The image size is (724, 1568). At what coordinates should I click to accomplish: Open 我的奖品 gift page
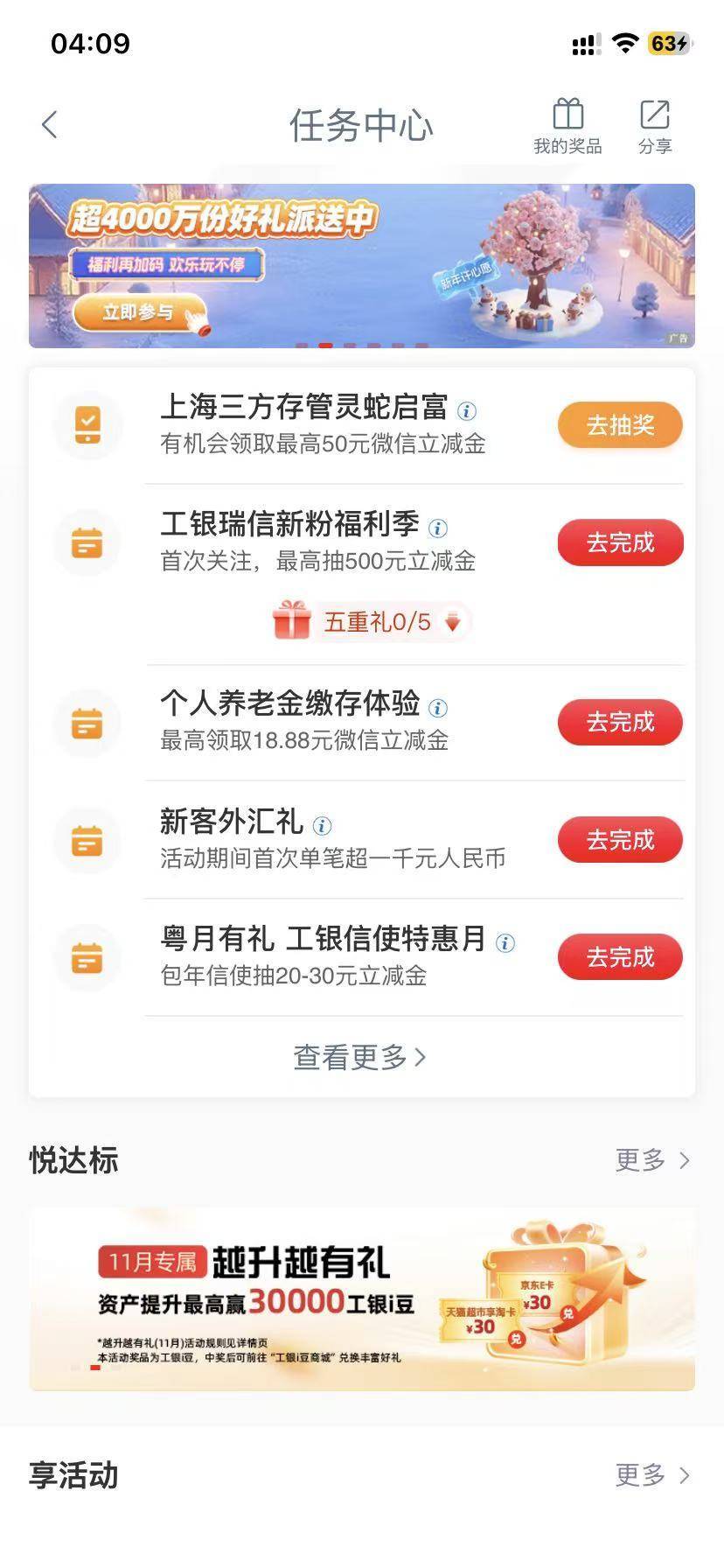567,126
